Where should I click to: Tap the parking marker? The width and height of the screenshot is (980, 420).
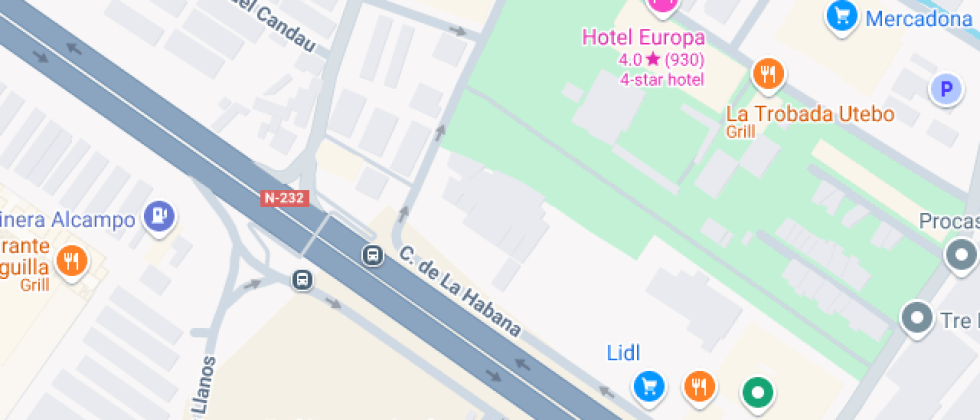click(946, 91)
